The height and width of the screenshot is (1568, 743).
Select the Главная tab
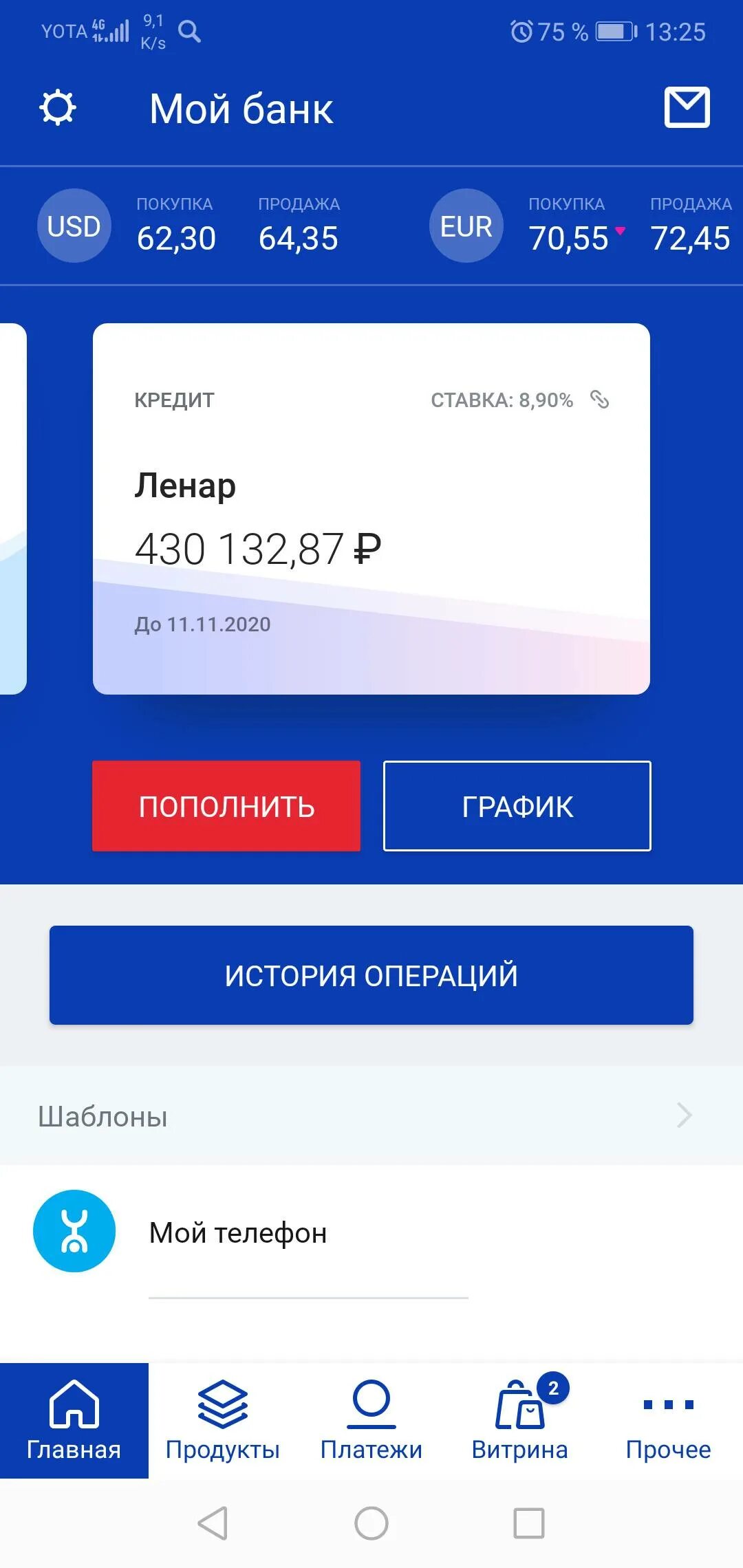(x=74, y=1421)
